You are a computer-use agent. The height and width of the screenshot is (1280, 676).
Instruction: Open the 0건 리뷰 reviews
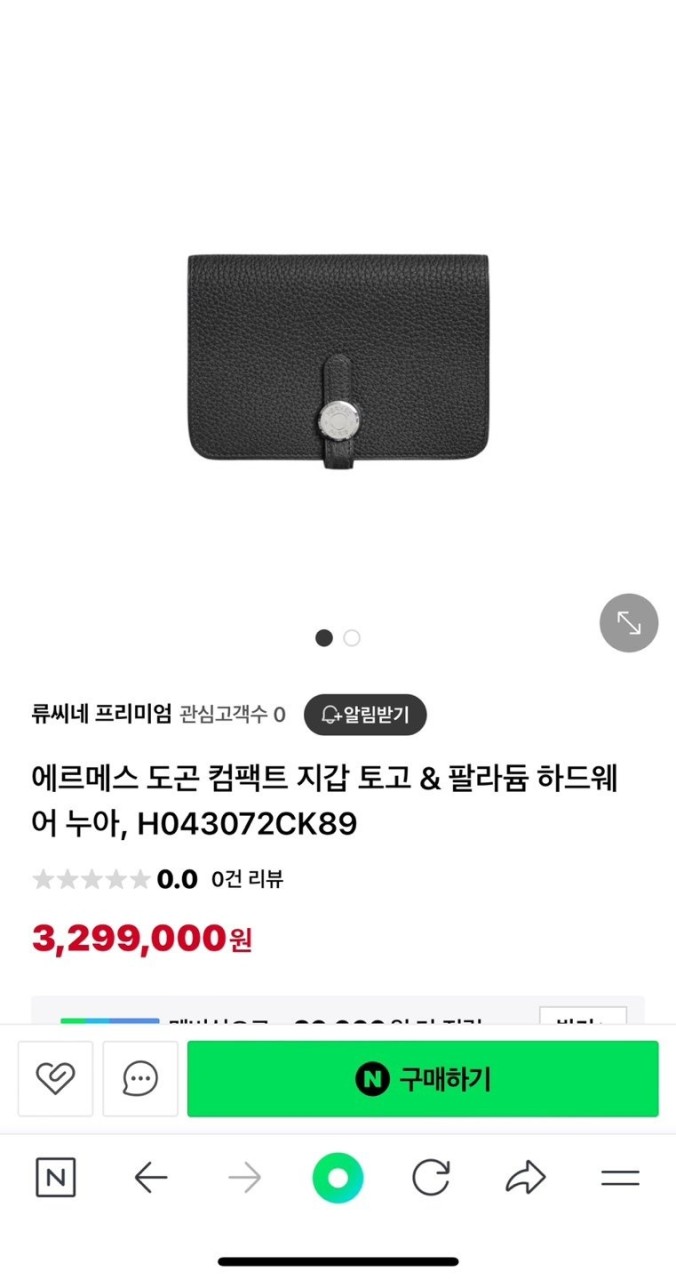pyautogui.click(x=247, y=880)
